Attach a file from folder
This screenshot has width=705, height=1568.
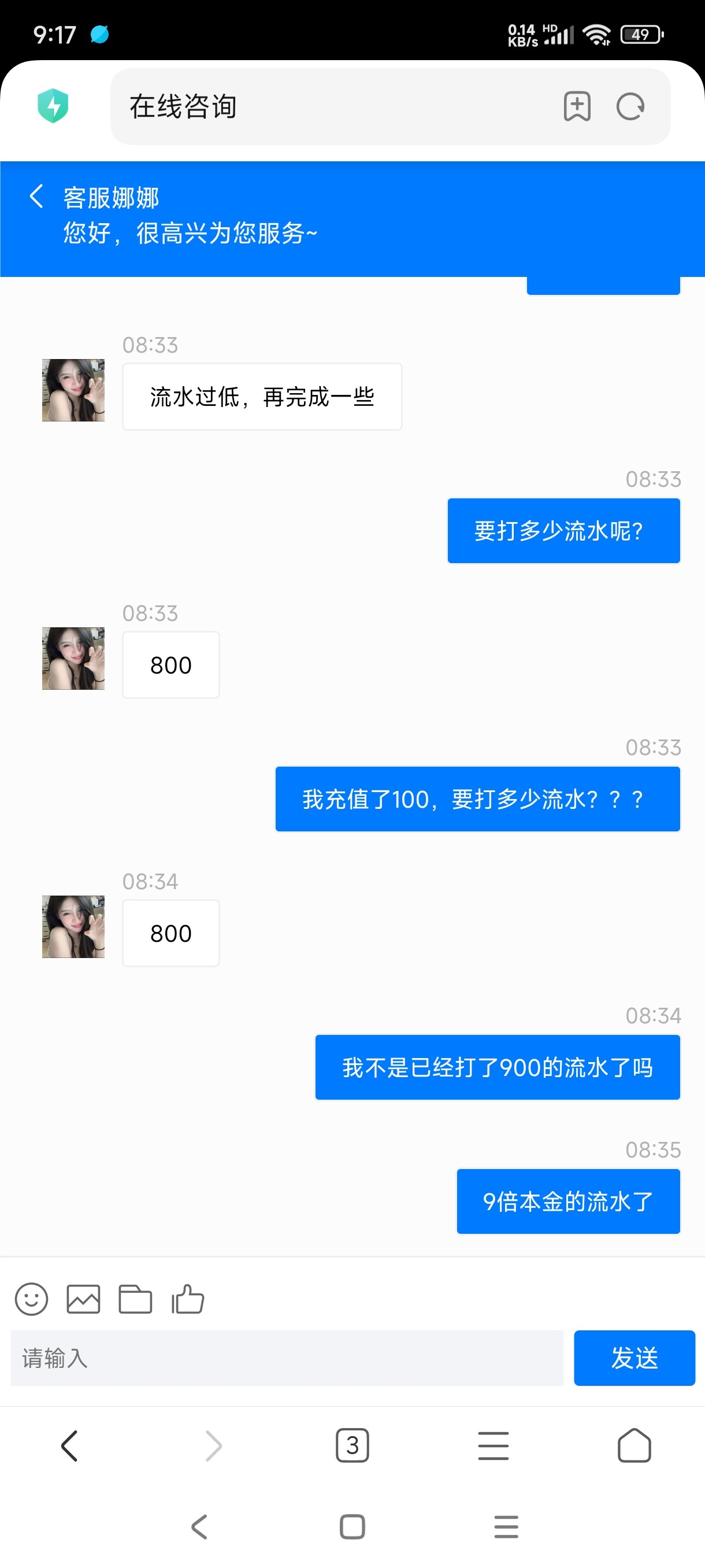pos(135,1300)
